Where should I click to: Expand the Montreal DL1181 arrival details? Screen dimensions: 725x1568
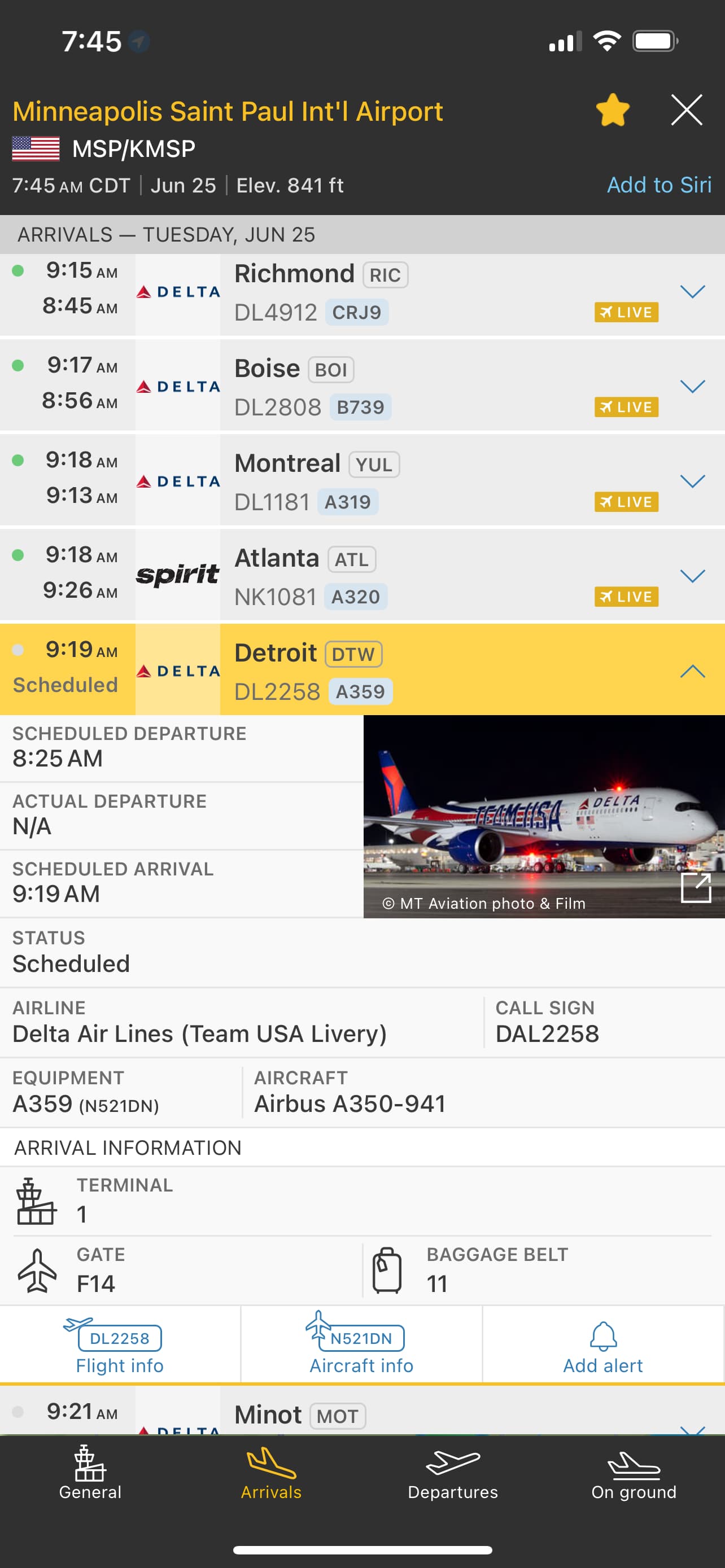coord(692,482)
